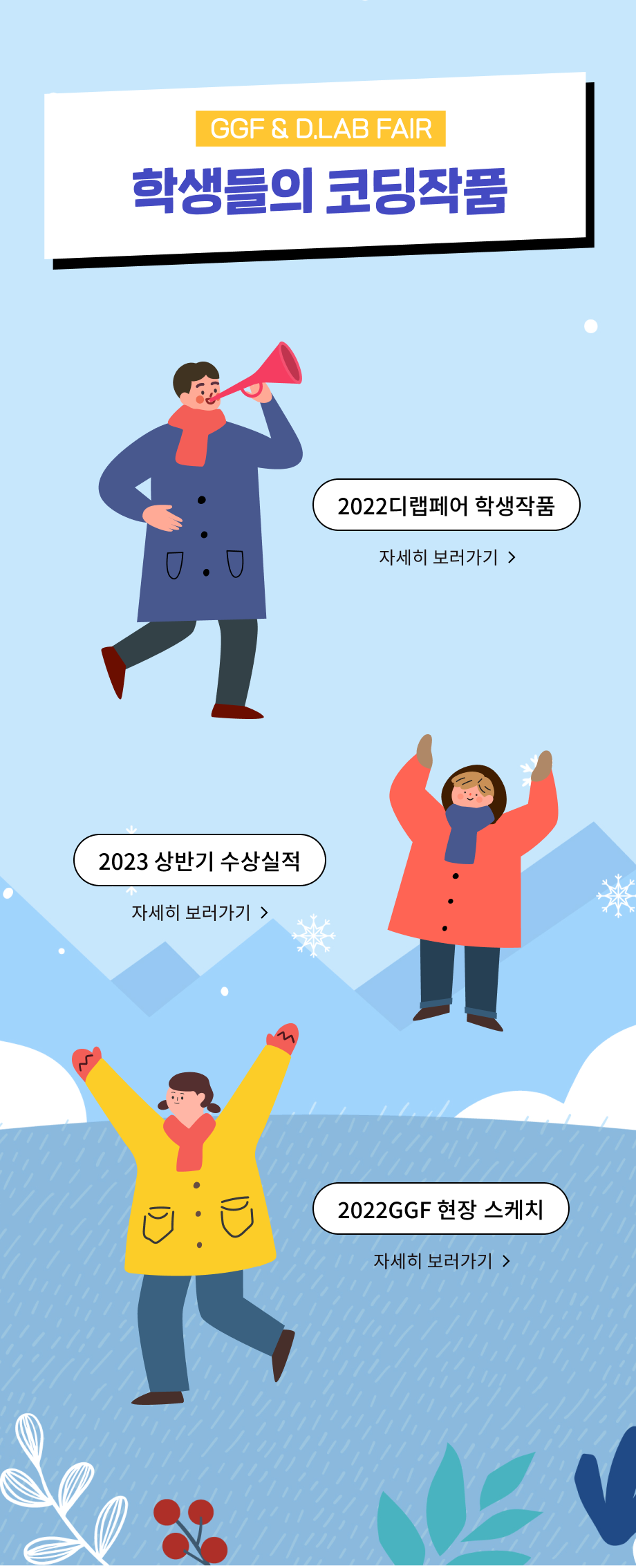Viewport: 636px width, 1568px height.
Task: Open the 2022디랩페어 학생작품 button
Action: pyautogui.click(x=446, y=505)
